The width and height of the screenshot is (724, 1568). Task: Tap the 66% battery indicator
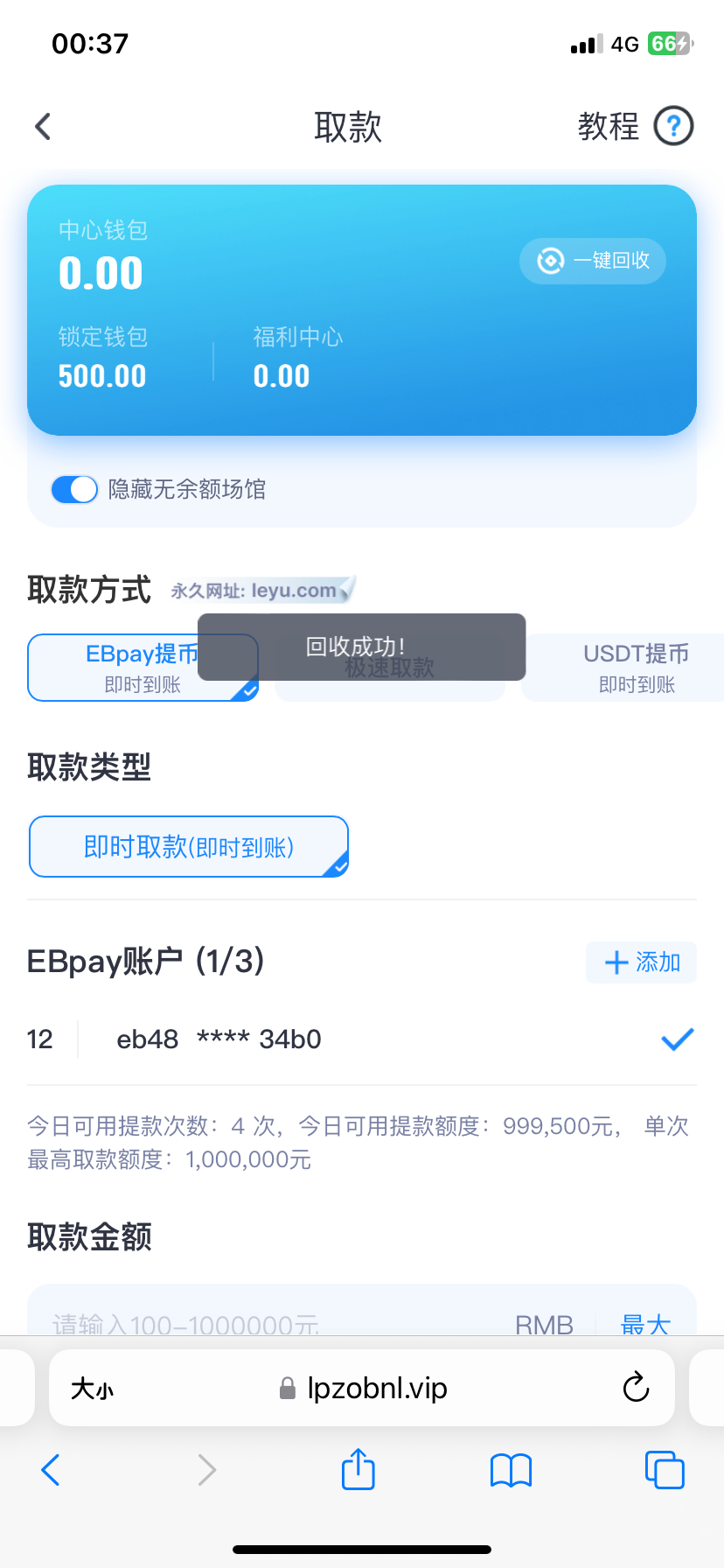[x=669, y=43]
